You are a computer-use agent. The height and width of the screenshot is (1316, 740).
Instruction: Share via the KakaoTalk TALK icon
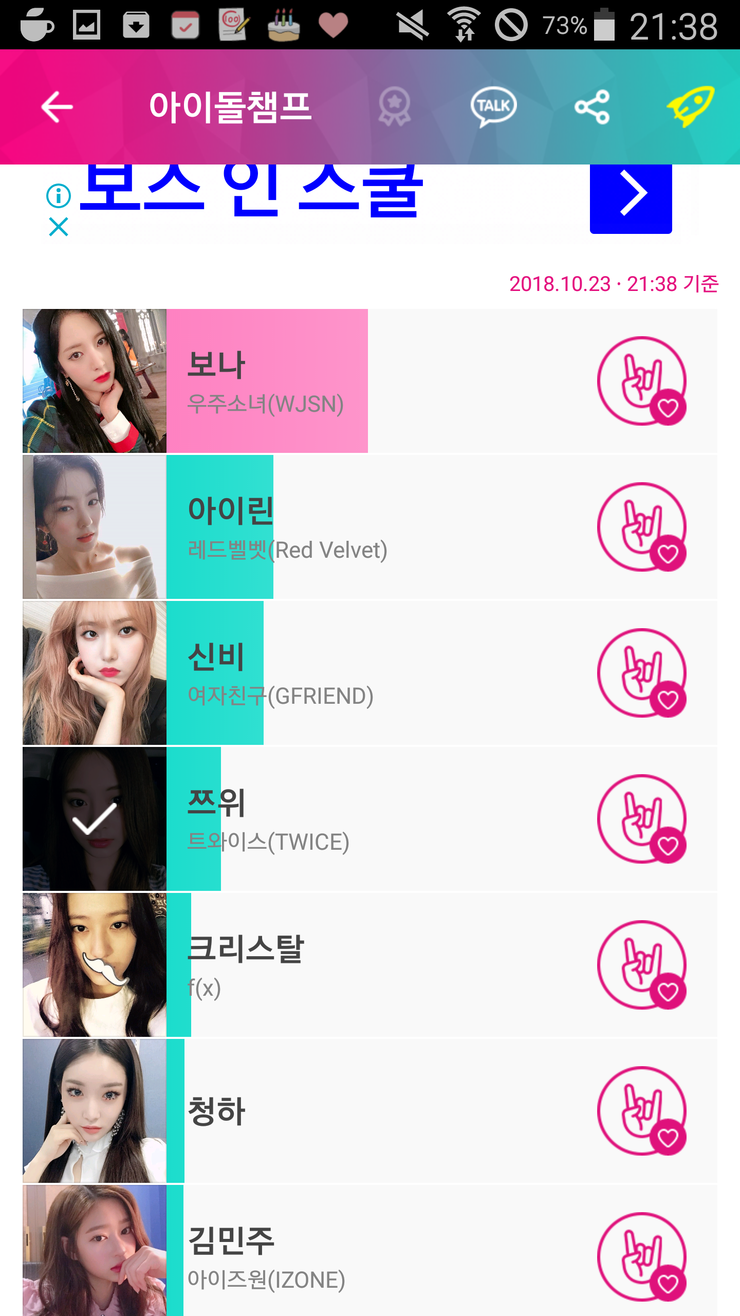[494, 107]
